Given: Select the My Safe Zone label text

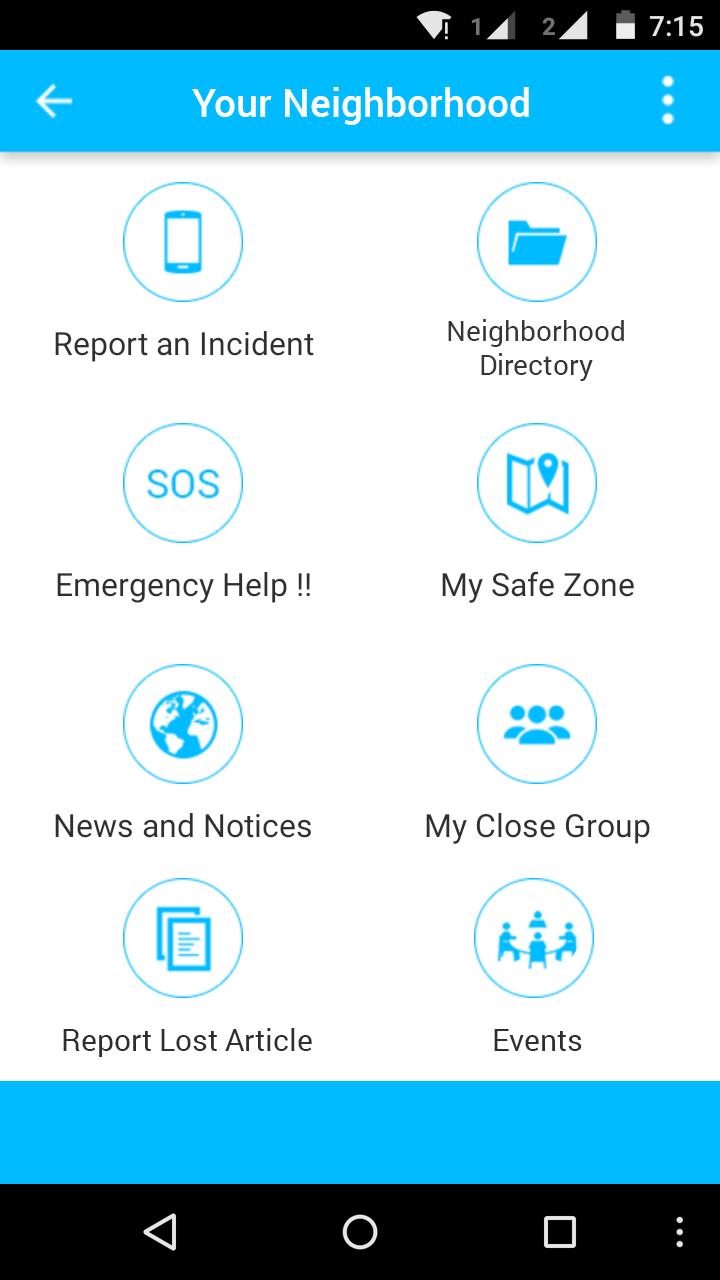Looking at the screenshot, I should [x=536, y=585].
